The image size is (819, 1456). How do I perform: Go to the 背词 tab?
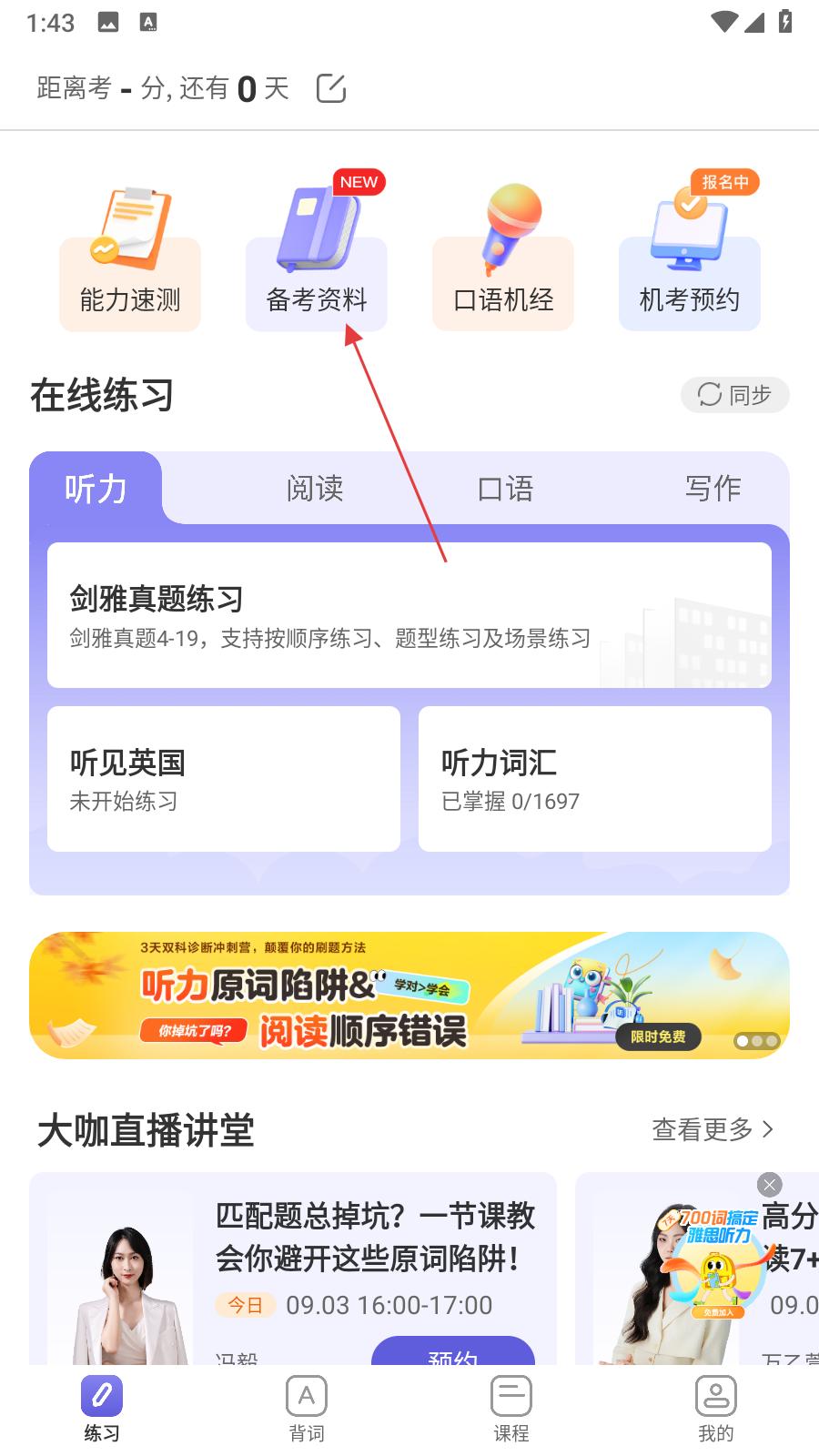307,1409
